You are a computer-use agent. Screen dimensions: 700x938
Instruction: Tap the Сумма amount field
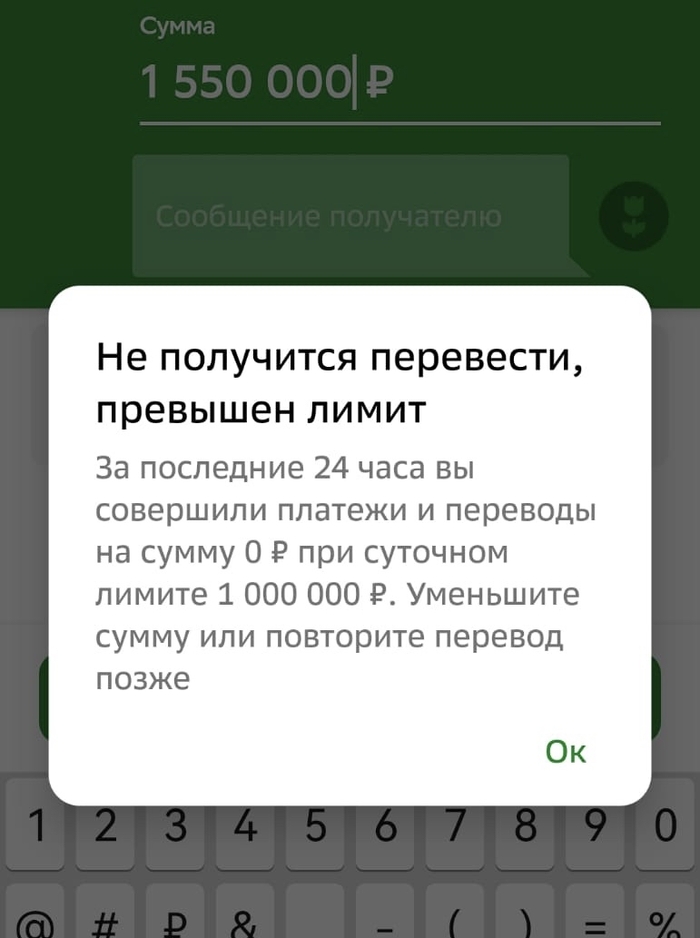tap(398, 83)
